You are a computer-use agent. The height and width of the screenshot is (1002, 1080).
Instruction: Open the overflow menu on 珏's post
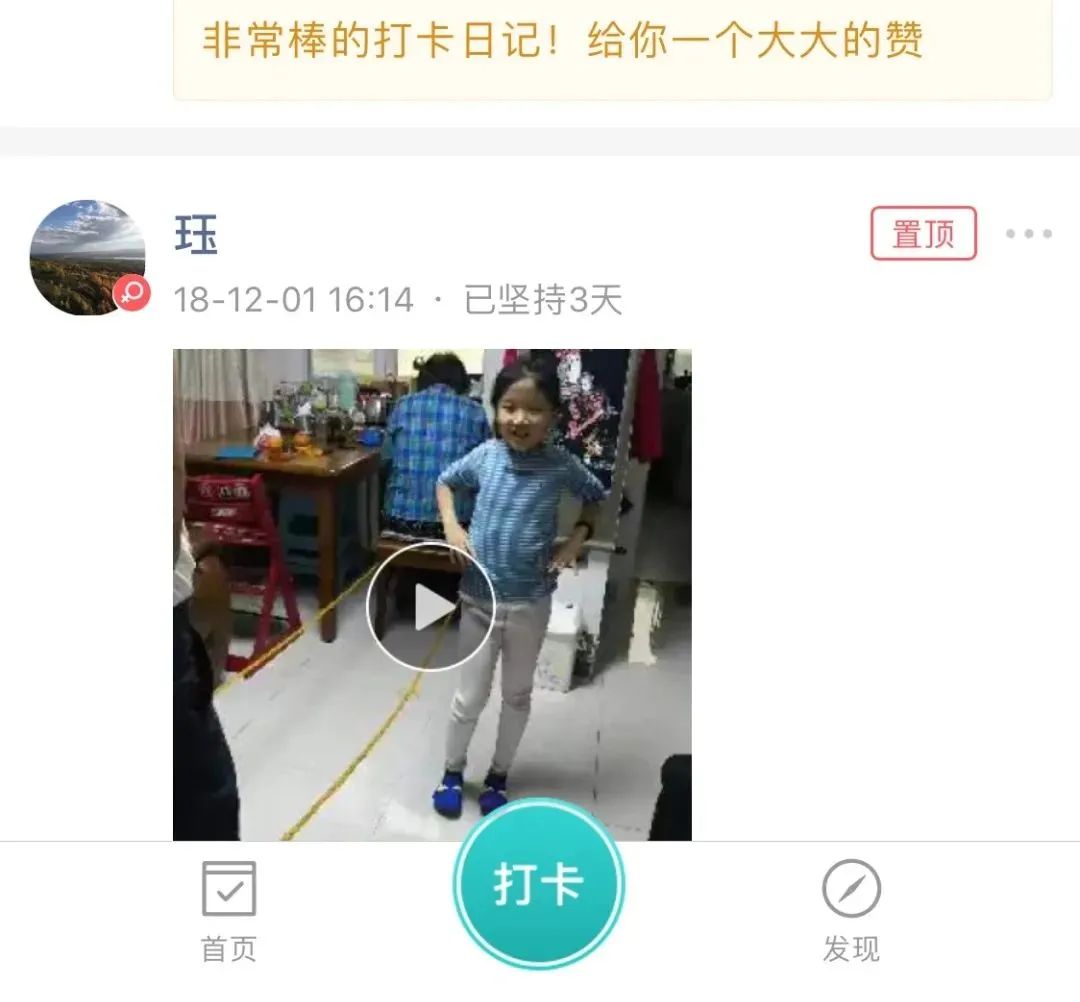click(x=1028, y=234)
